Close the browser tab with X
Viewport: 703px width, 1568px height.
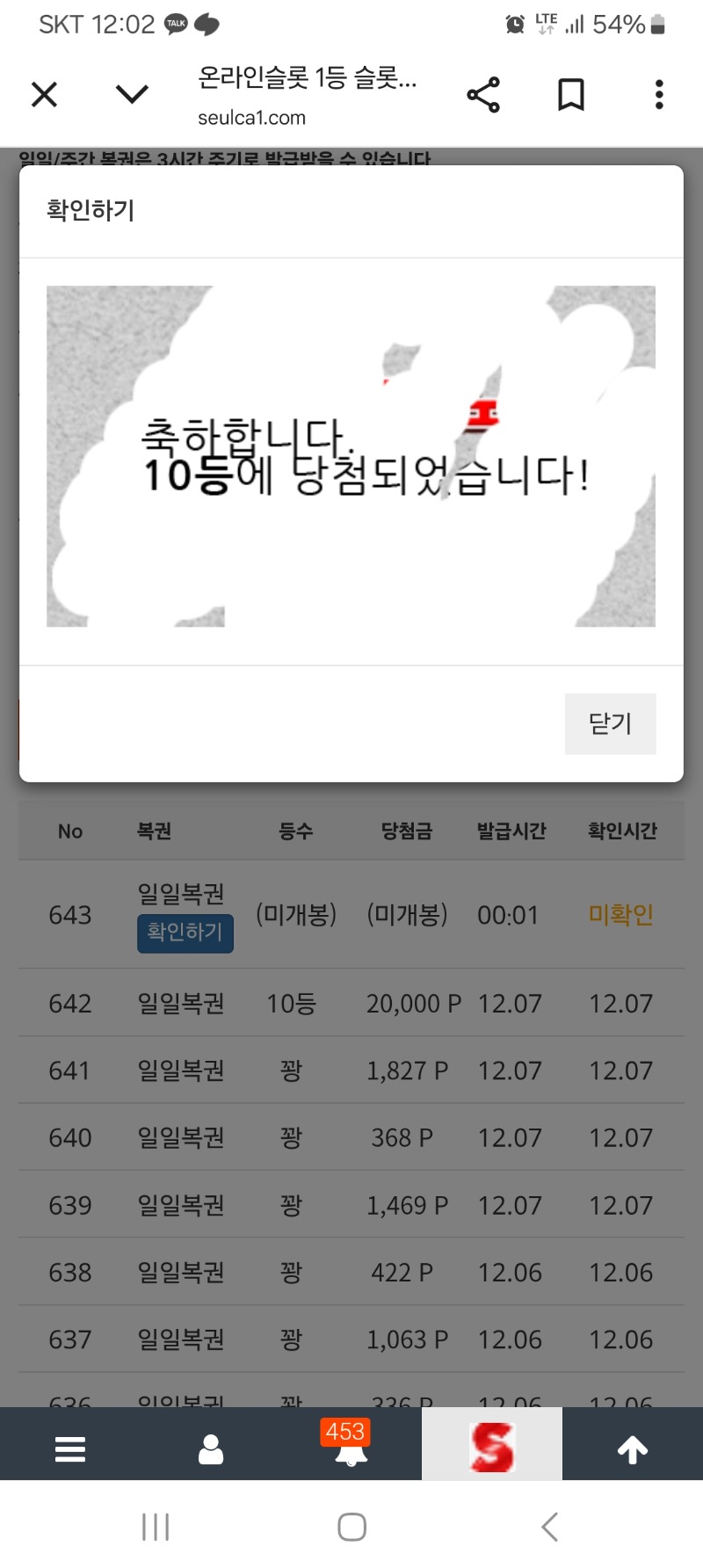44,94
